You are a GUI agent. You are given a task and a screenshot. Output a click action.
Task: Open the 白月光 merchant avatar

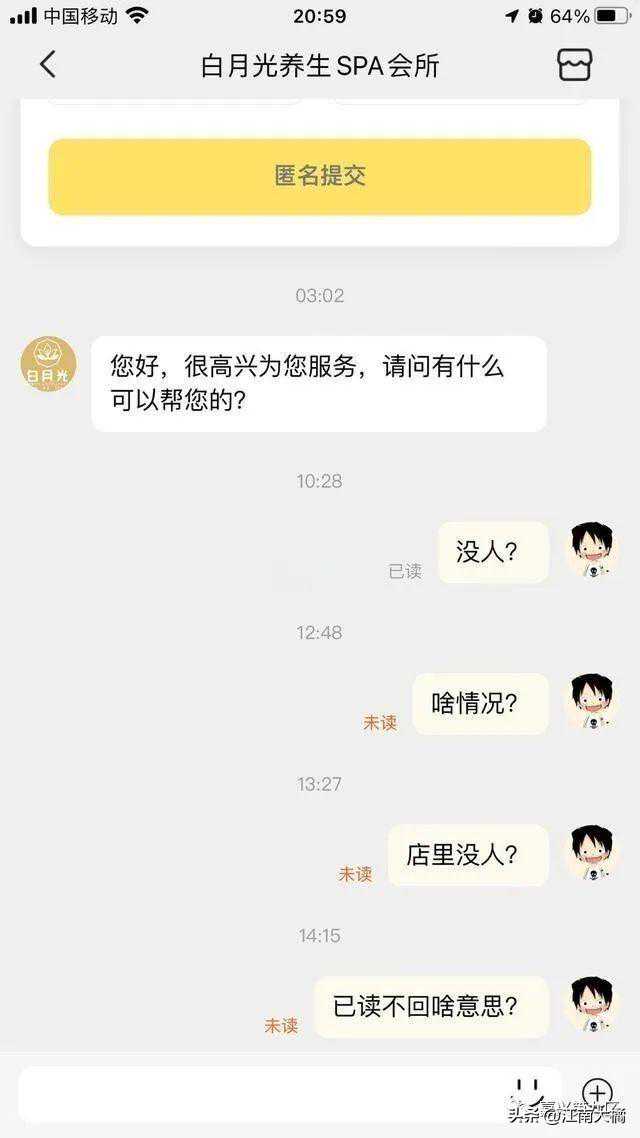point(49,364)
